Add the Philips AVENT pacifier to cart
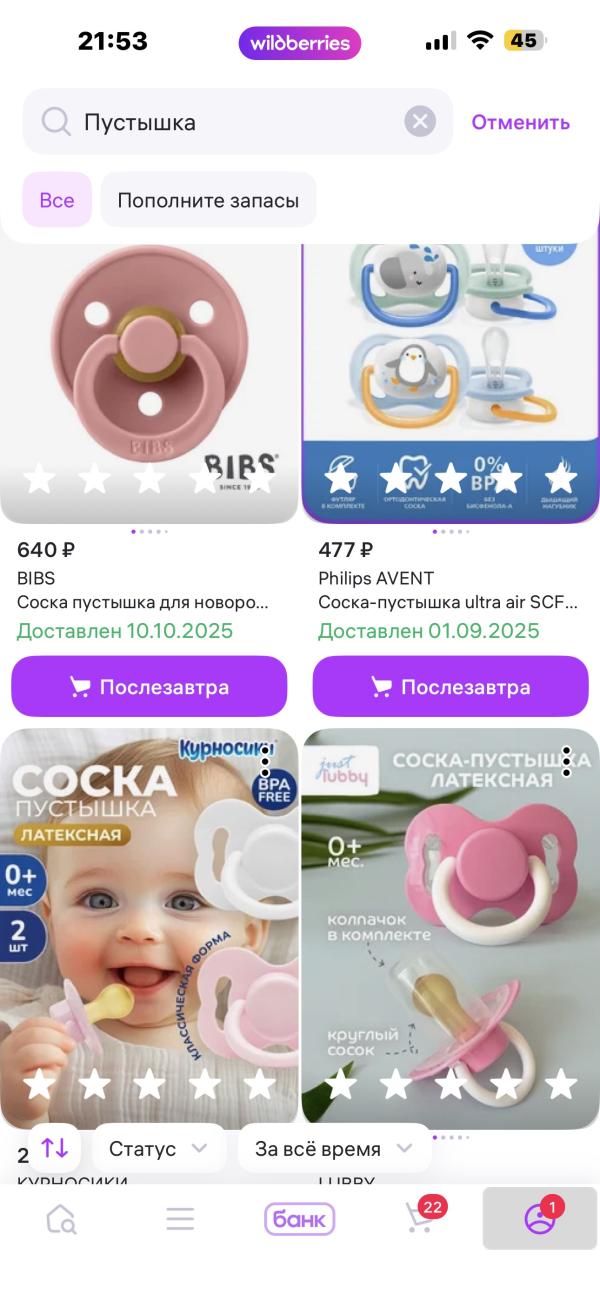Screen dimensions: 600x1300 coord(451,687)
